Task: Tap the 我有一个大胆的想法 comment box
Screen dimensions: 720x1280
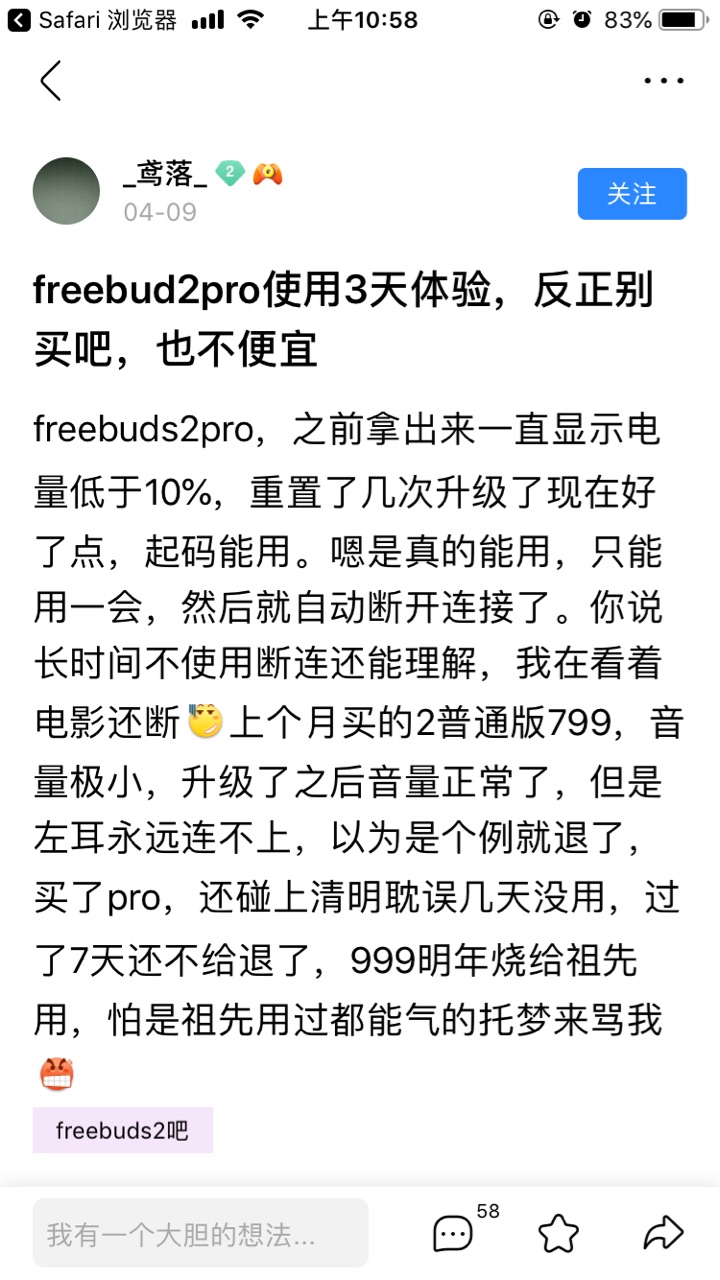Action: [200, 1233]
